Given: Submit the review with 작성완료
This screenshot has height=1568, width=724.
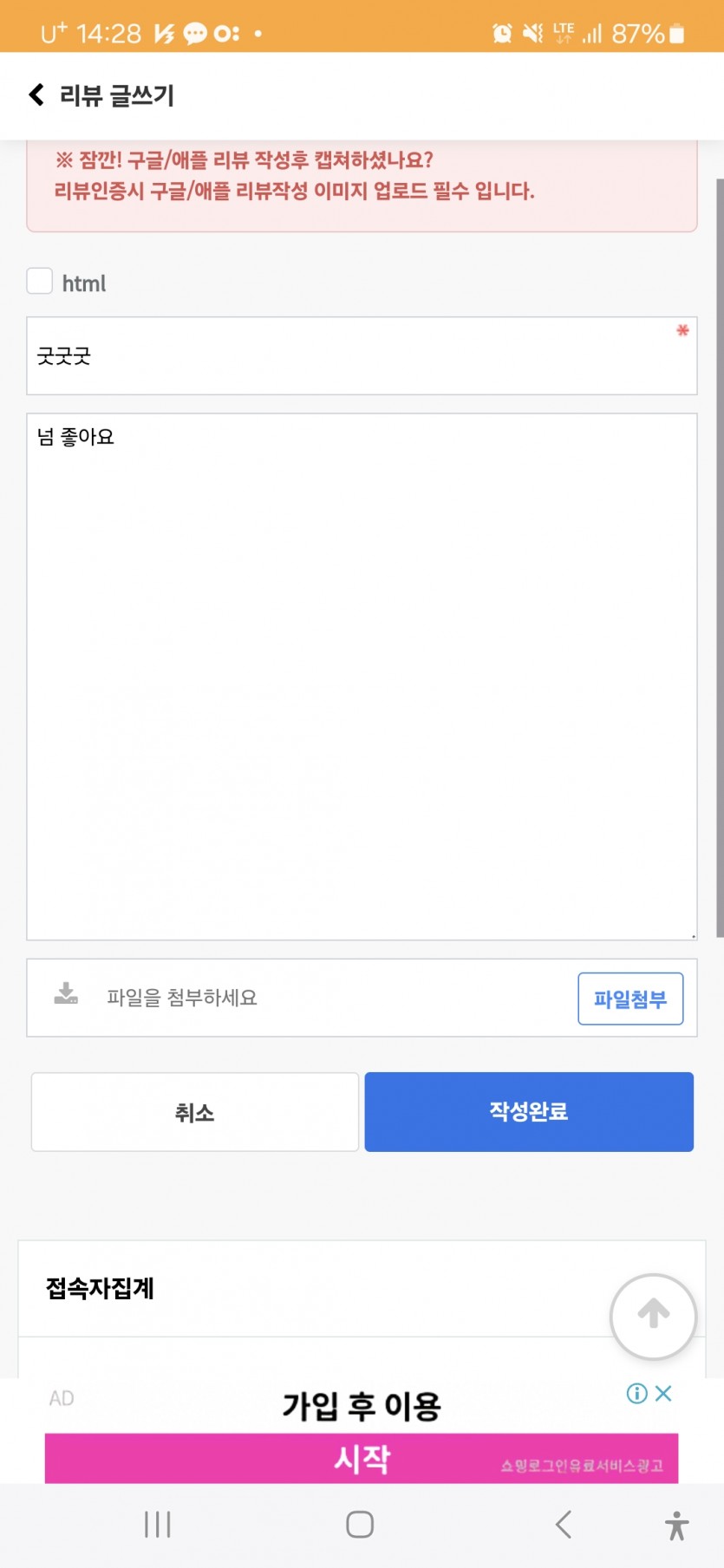Looking at the screenshot, I should click(529, 1112).
